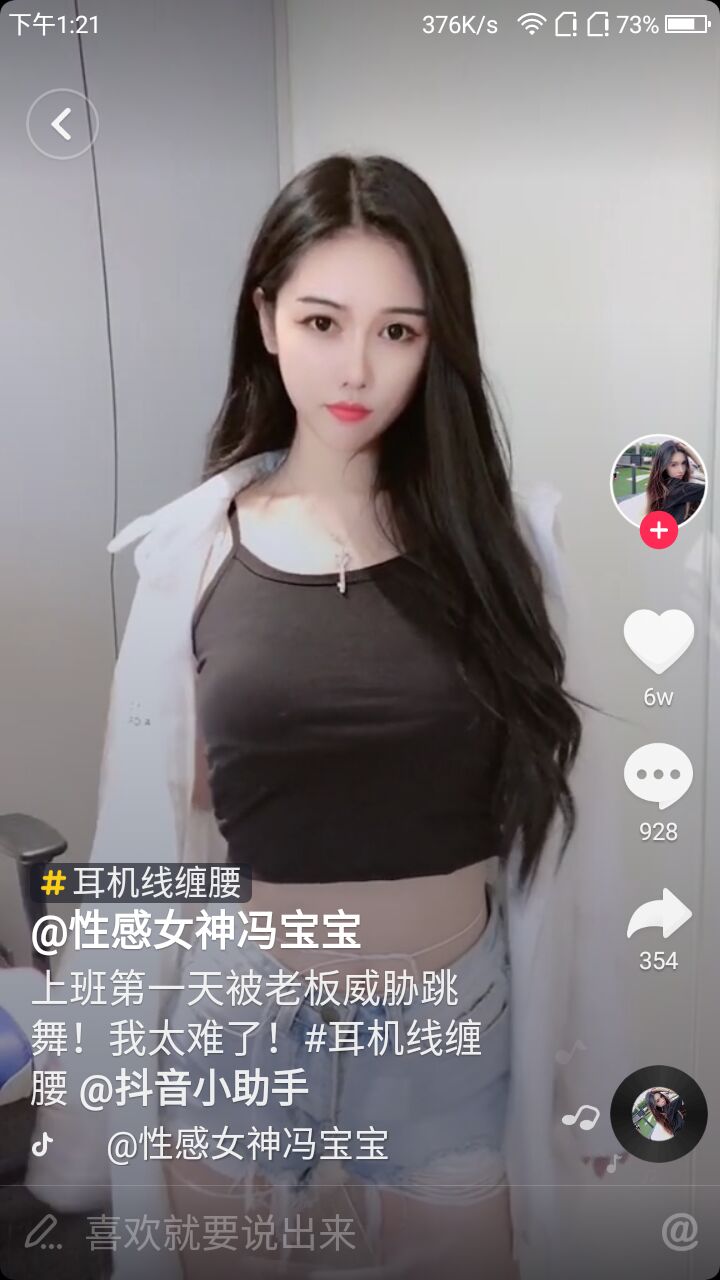
Task: Open the original sound track title
Action: [247, 1145]
